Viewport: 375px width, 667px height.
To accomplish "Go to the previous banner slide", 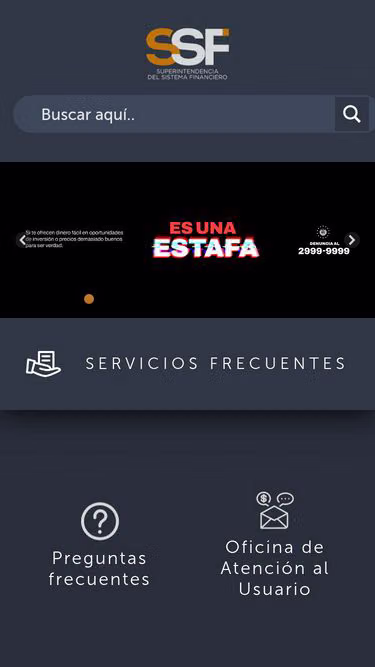I will pyautogui.click(x=23, y=240).
